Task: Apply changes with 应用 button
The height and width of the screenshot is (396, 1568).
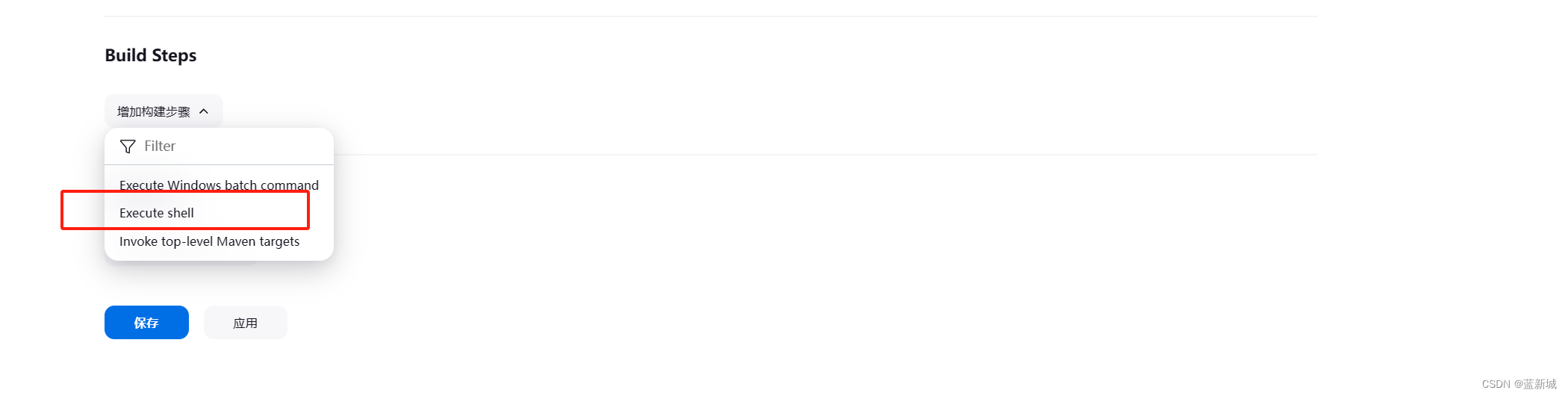Action: [x=245, y=323]
